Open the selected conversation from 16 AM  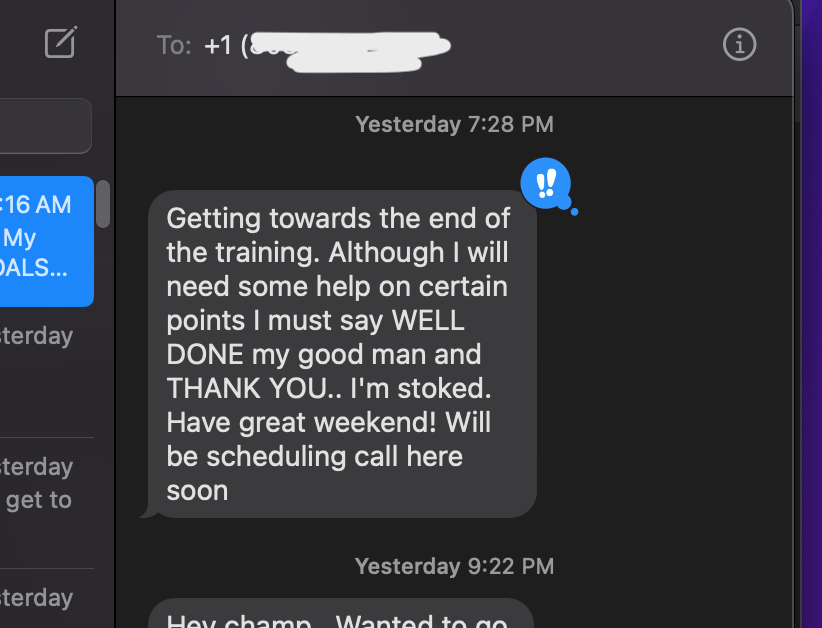pyautogui.click(x=45, y=240)
